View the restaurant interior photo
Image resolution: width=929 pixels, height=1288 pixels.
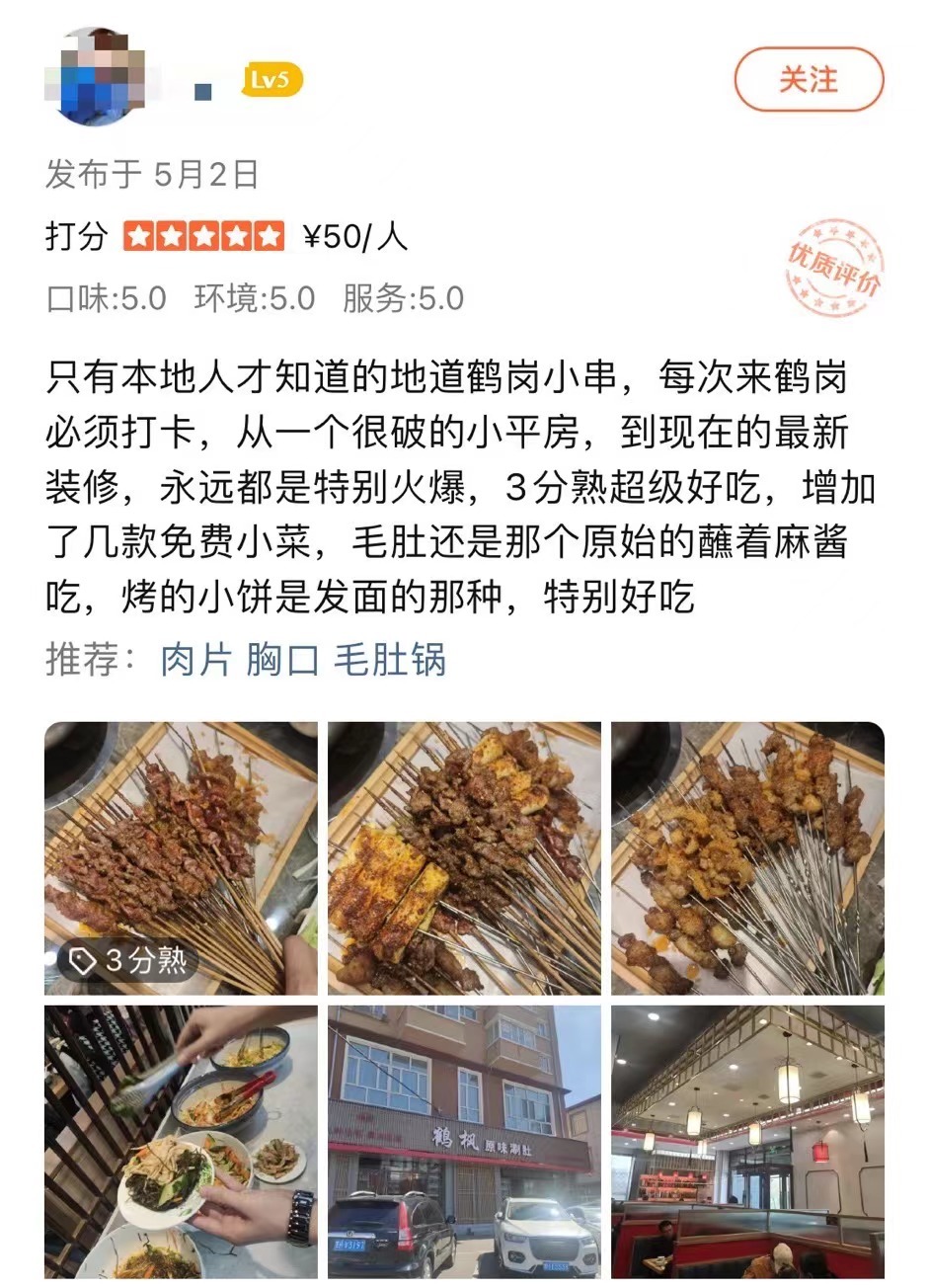[747, 1141]
